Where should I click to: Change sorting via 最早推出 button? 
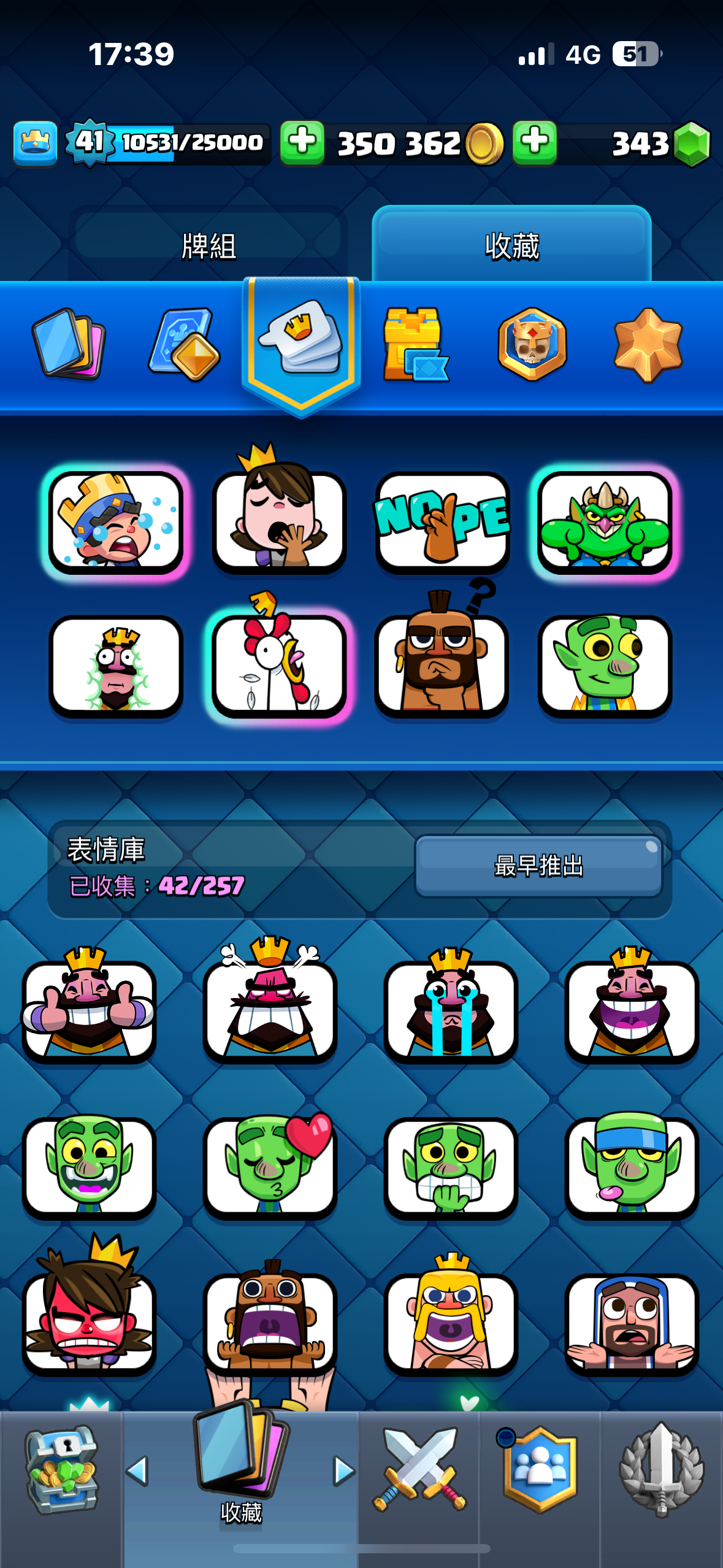[538, 866]
